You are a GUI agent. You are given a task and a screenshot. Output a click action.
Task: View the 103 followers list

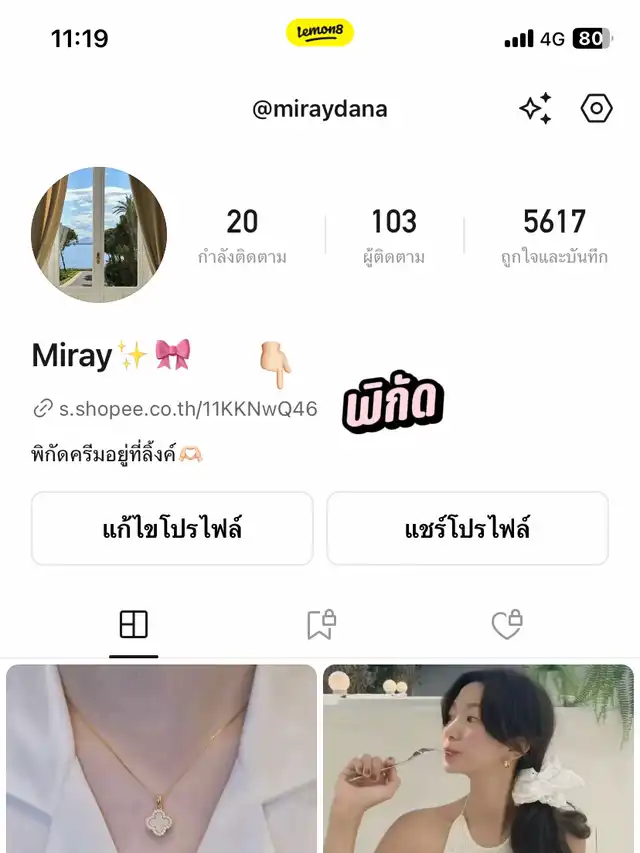click(394, 235)
